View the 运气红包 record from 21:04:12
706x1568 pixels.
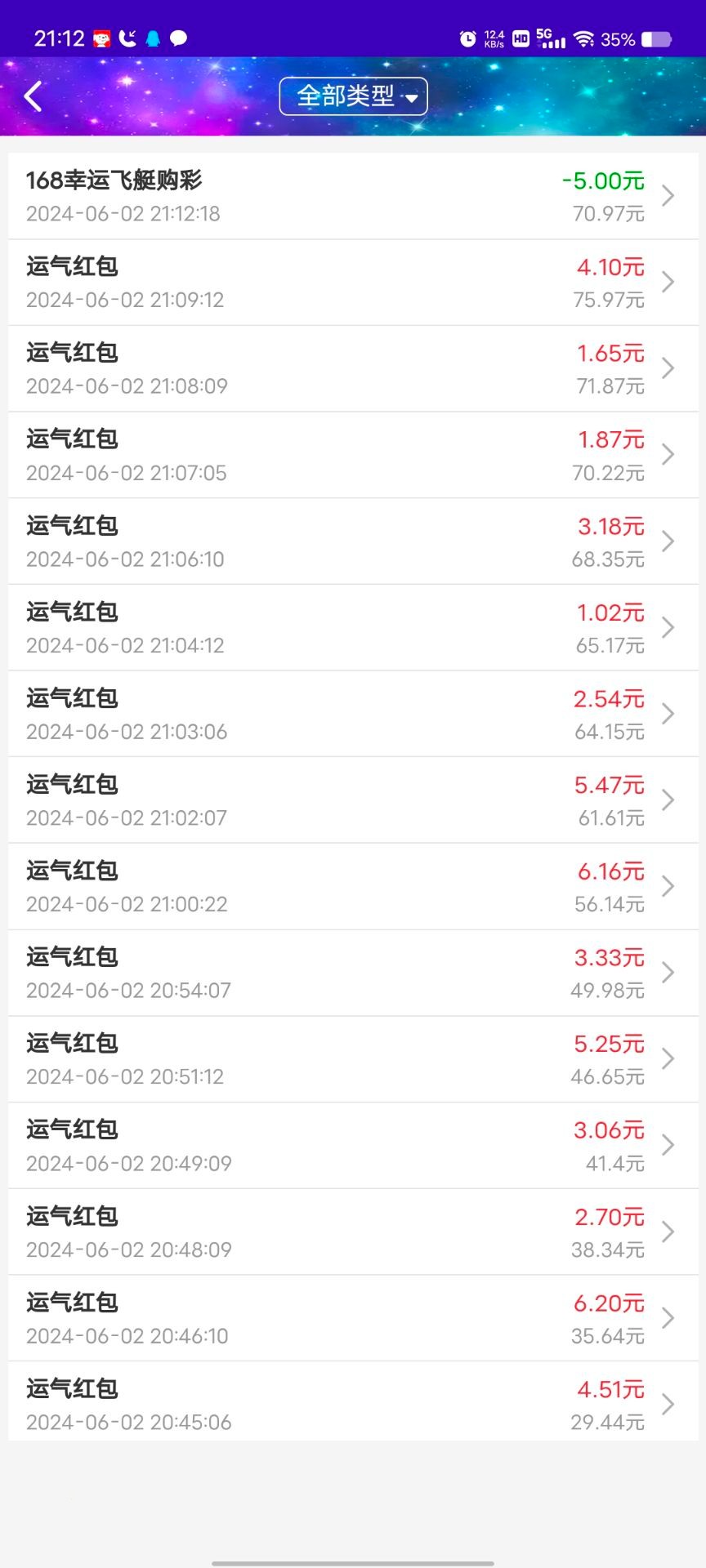point(353,627)
